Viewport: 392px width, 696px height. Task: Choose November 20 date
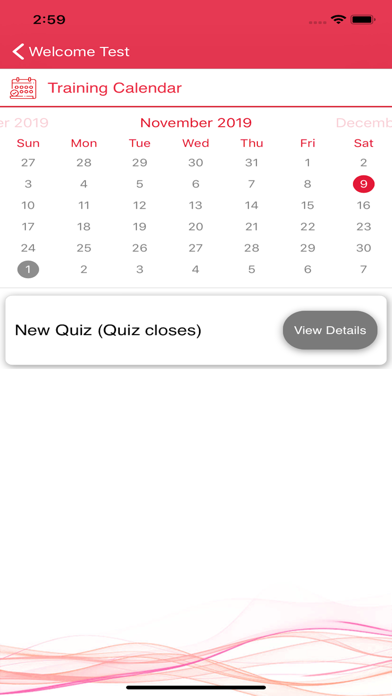(x=195, y=226)
